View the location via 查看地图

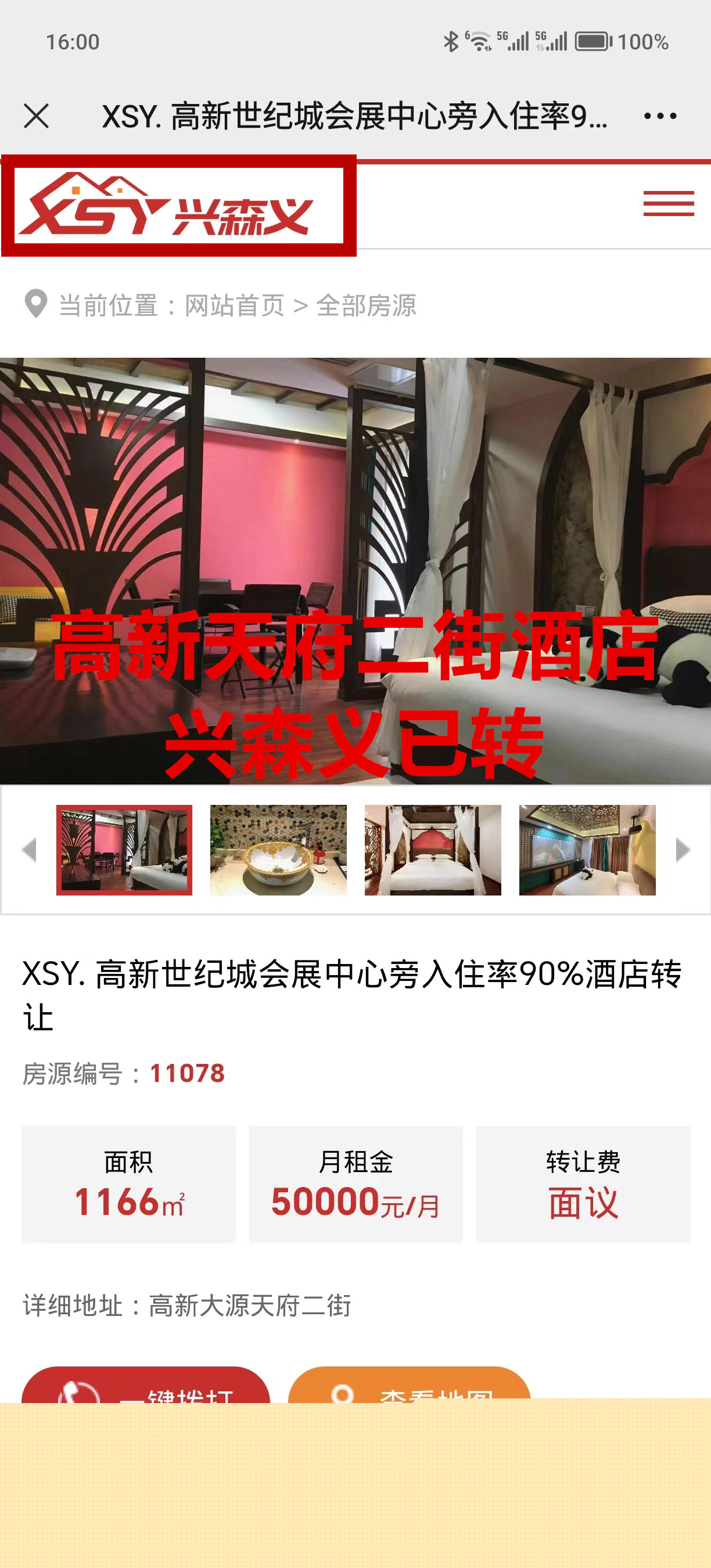click(x=409, y=1386)
